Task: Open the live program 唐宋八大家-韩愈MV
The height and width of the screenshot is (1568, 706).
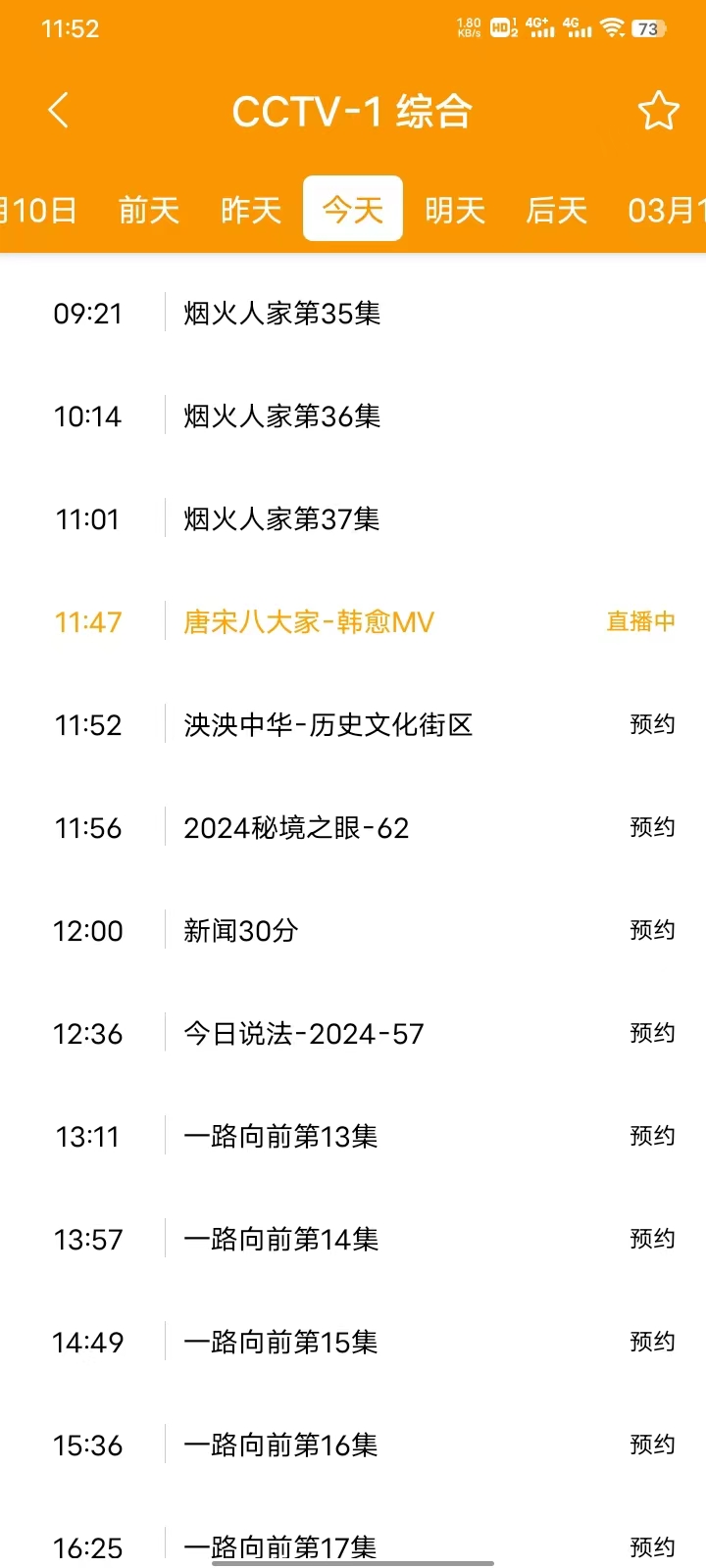Action: [x=309, y=622]
